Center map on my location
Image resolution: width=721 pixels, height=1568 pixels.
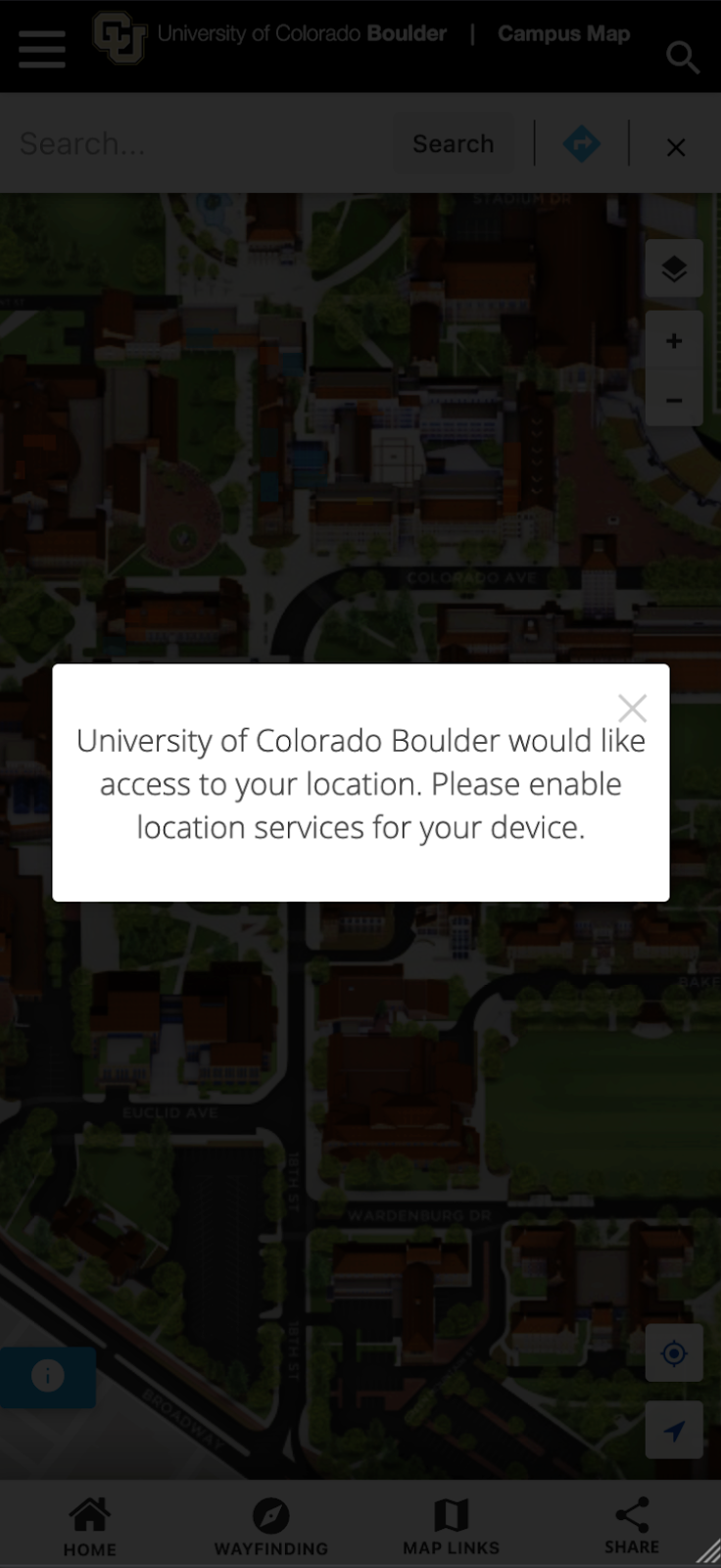point(674,1353)
